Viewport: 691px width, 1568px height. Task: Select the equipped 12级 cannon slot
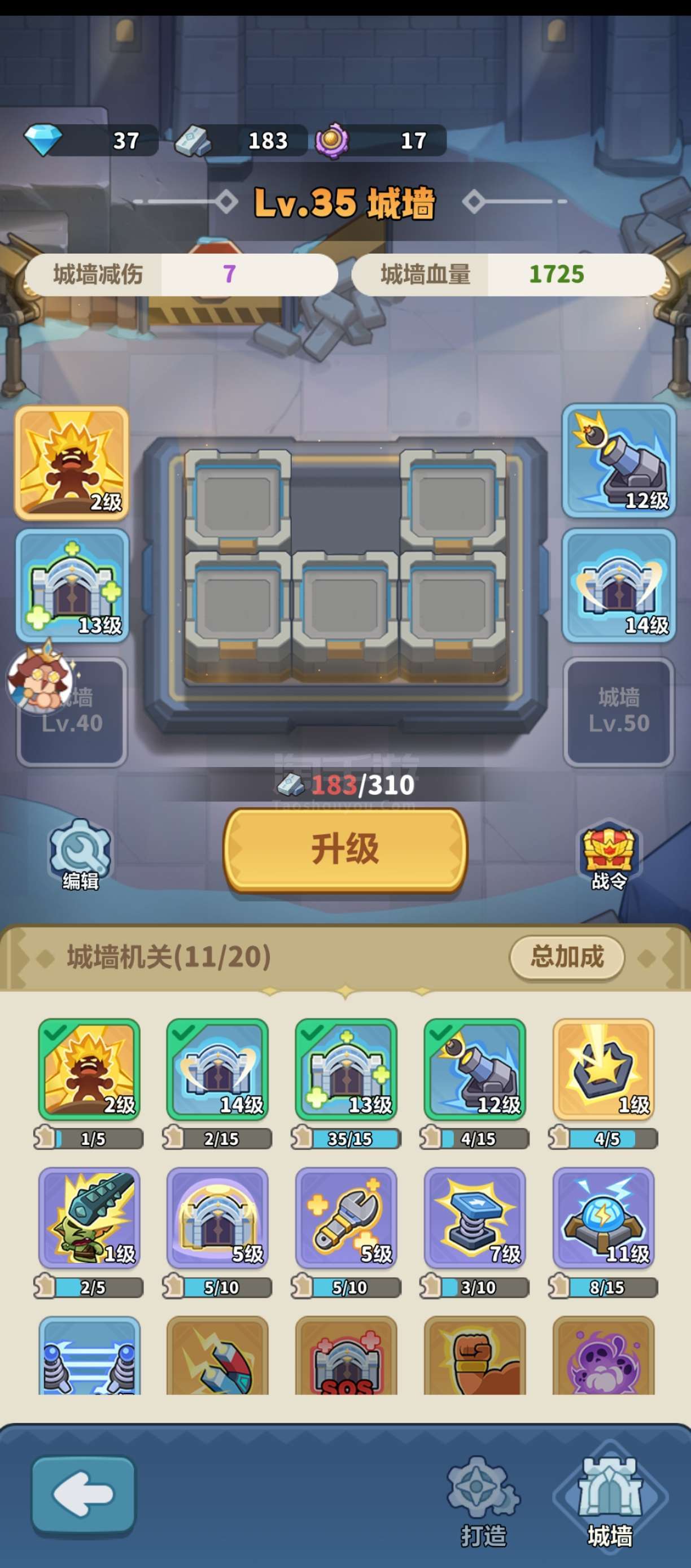(619, 461)
